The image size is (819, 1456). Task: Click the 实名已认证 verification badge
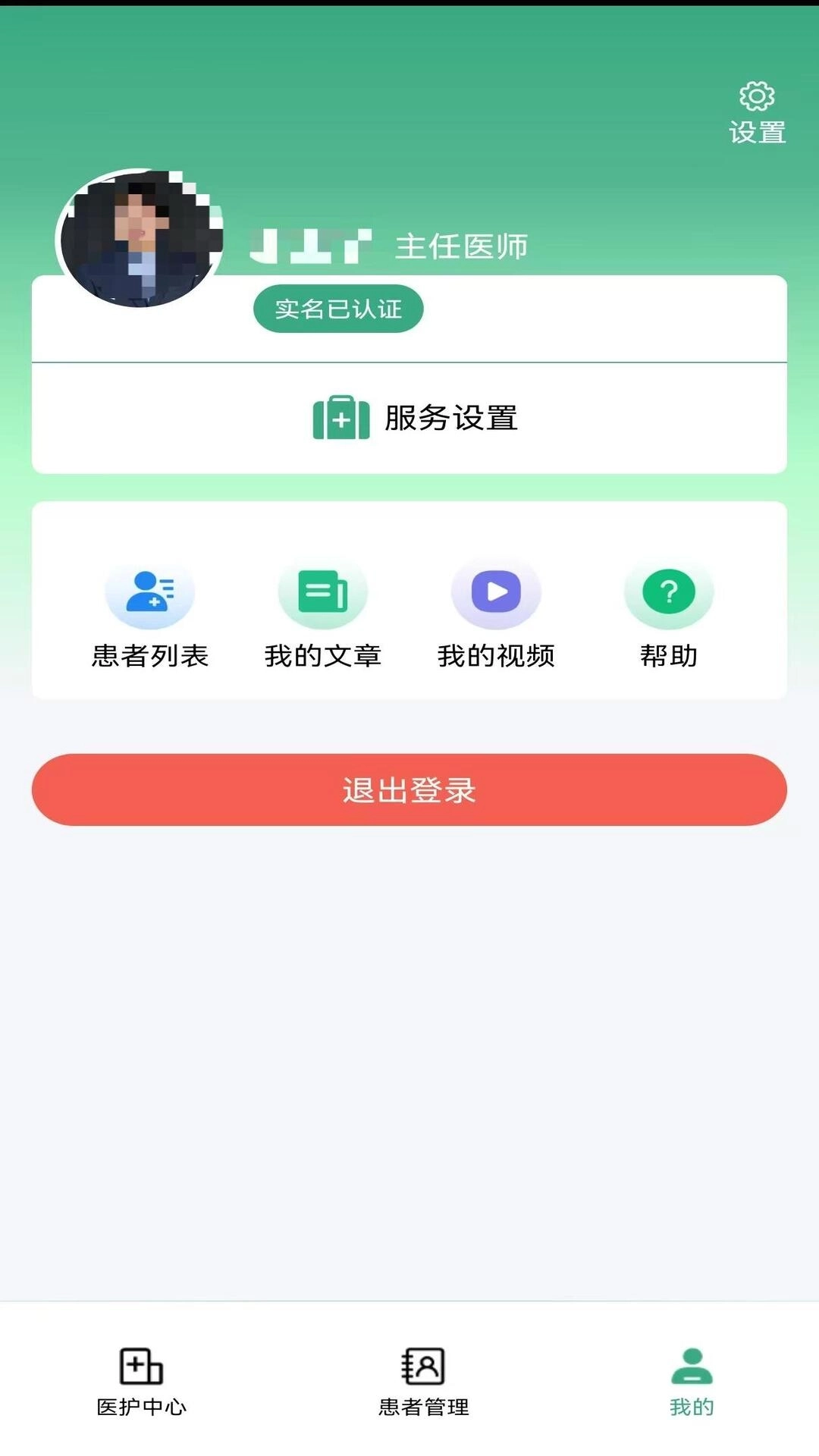338,307
